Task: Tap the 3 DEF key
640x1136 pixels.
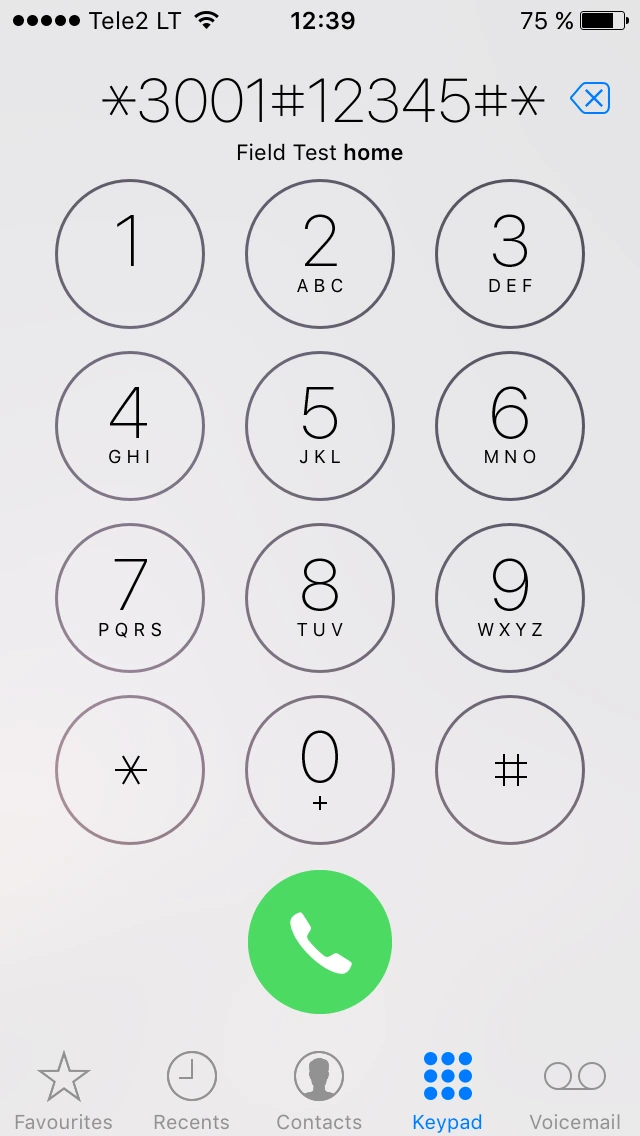Action: coord(510,254)
